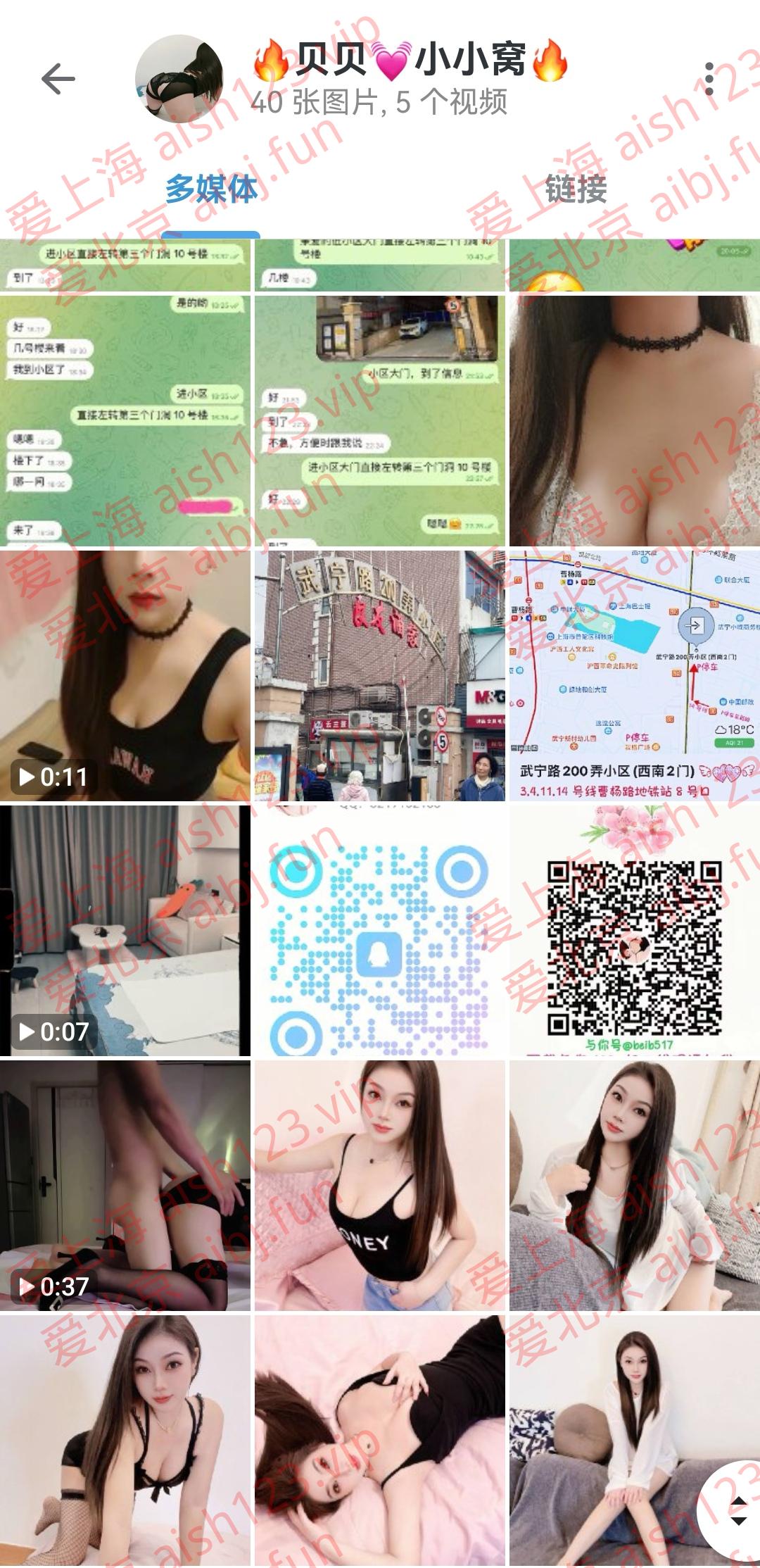Open the 0:37 video tile
Image resolution: width=760 pixels, height=1568 pixels.
pyautogui.click(x=125, y=1186)
